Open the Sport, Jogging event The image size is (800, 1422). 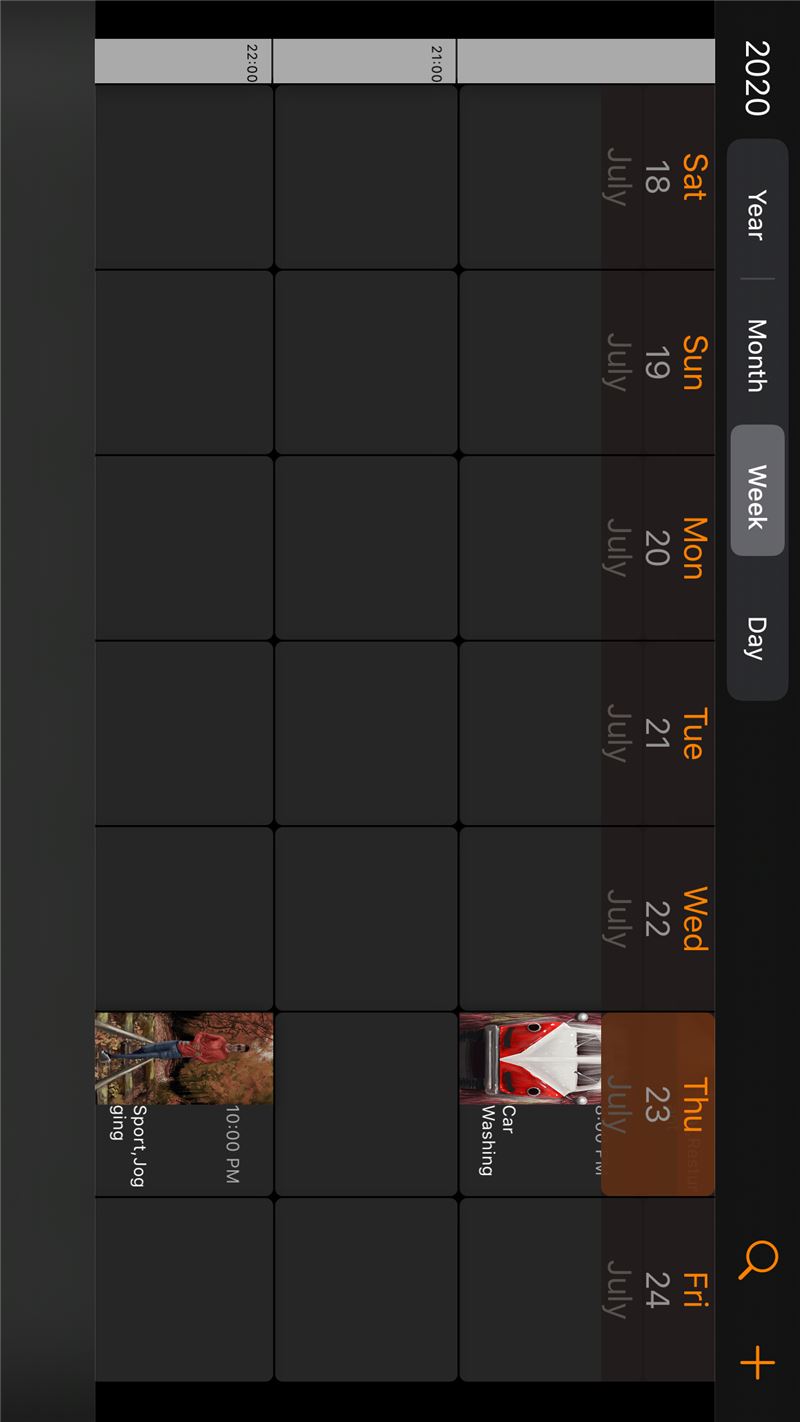(184, 1104)
